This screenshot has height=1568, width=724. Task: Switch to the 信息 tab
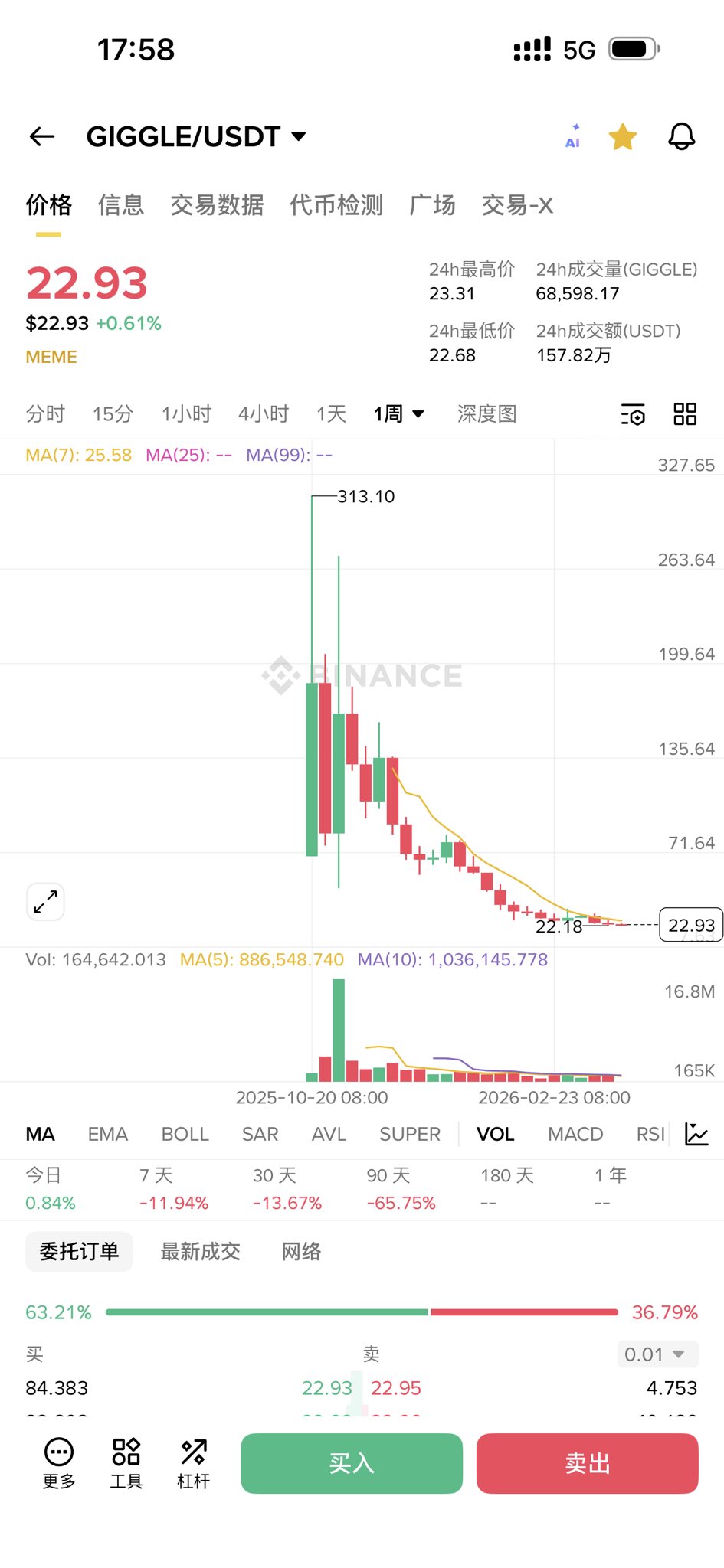[121, 205]
